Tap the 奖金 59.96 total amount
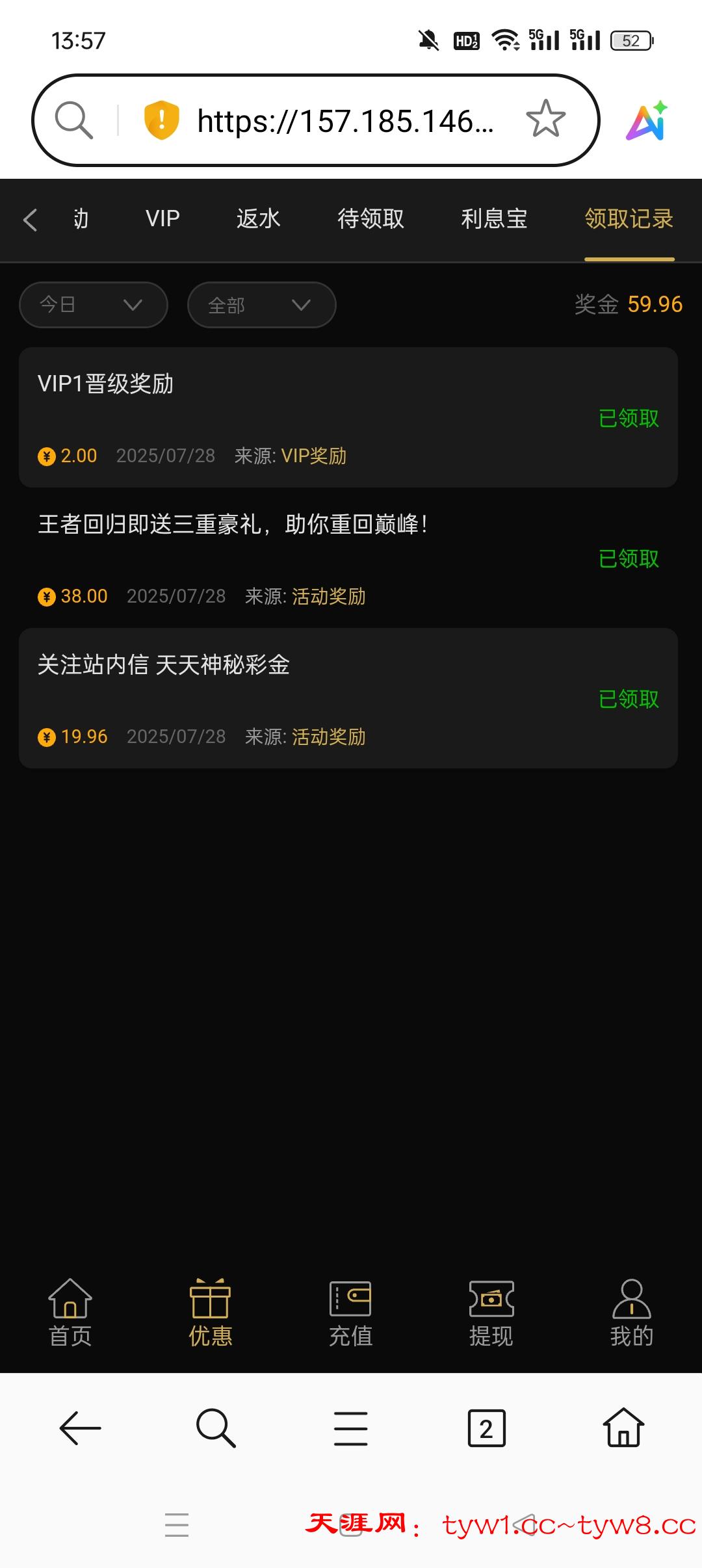702x1568 pixels. 627,304
